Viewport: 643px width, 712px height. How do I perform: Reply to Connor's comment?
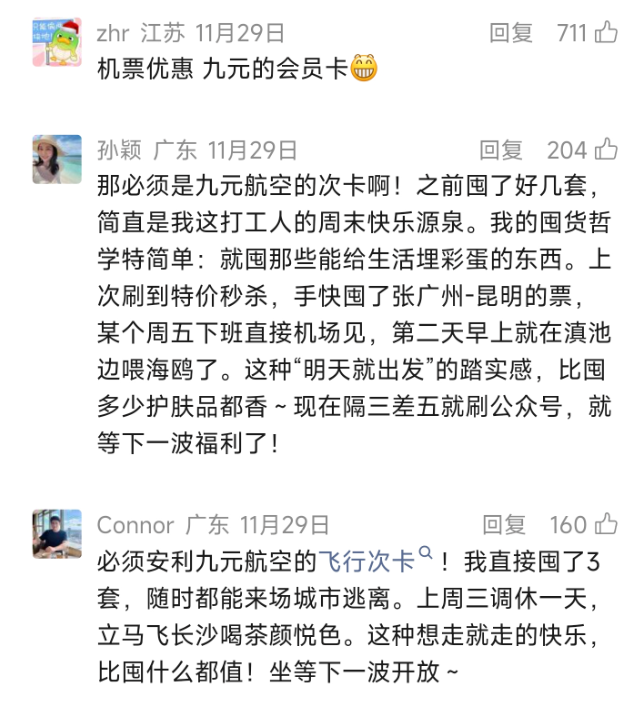504,524
